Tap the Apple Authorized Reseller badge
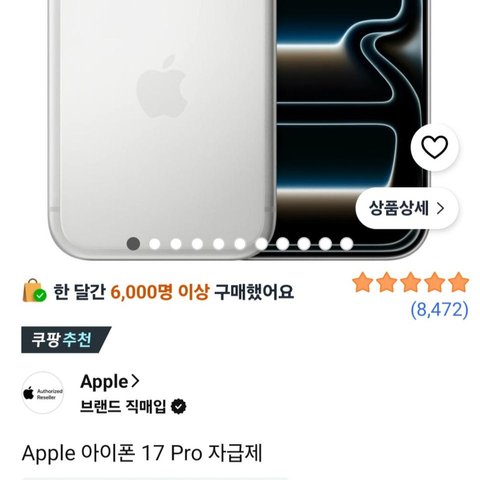Screen dimensions: 480x480 point(43,393)
